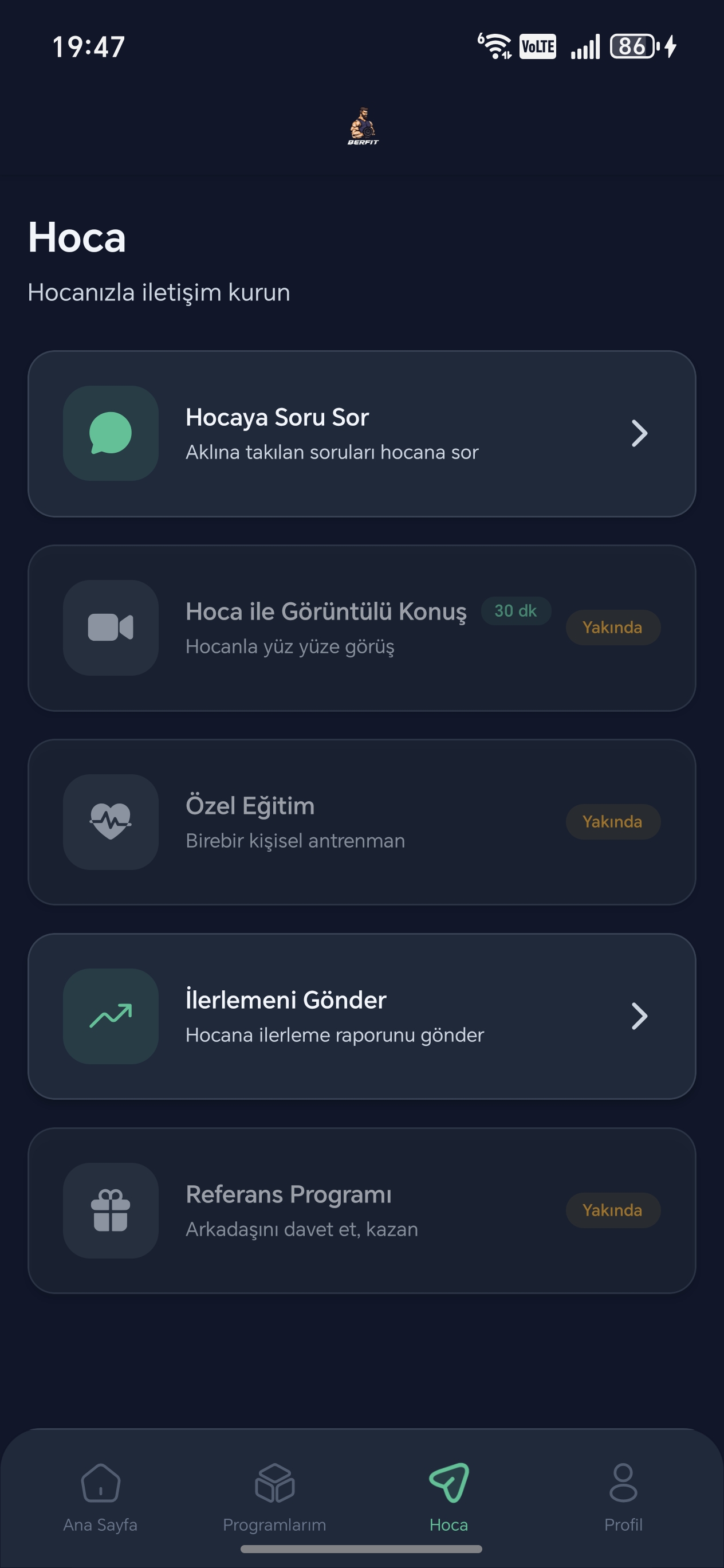Select the Referans Programı card
Image resolution: width=724 pixels, height=1568 pixels.
[362, 1212]
